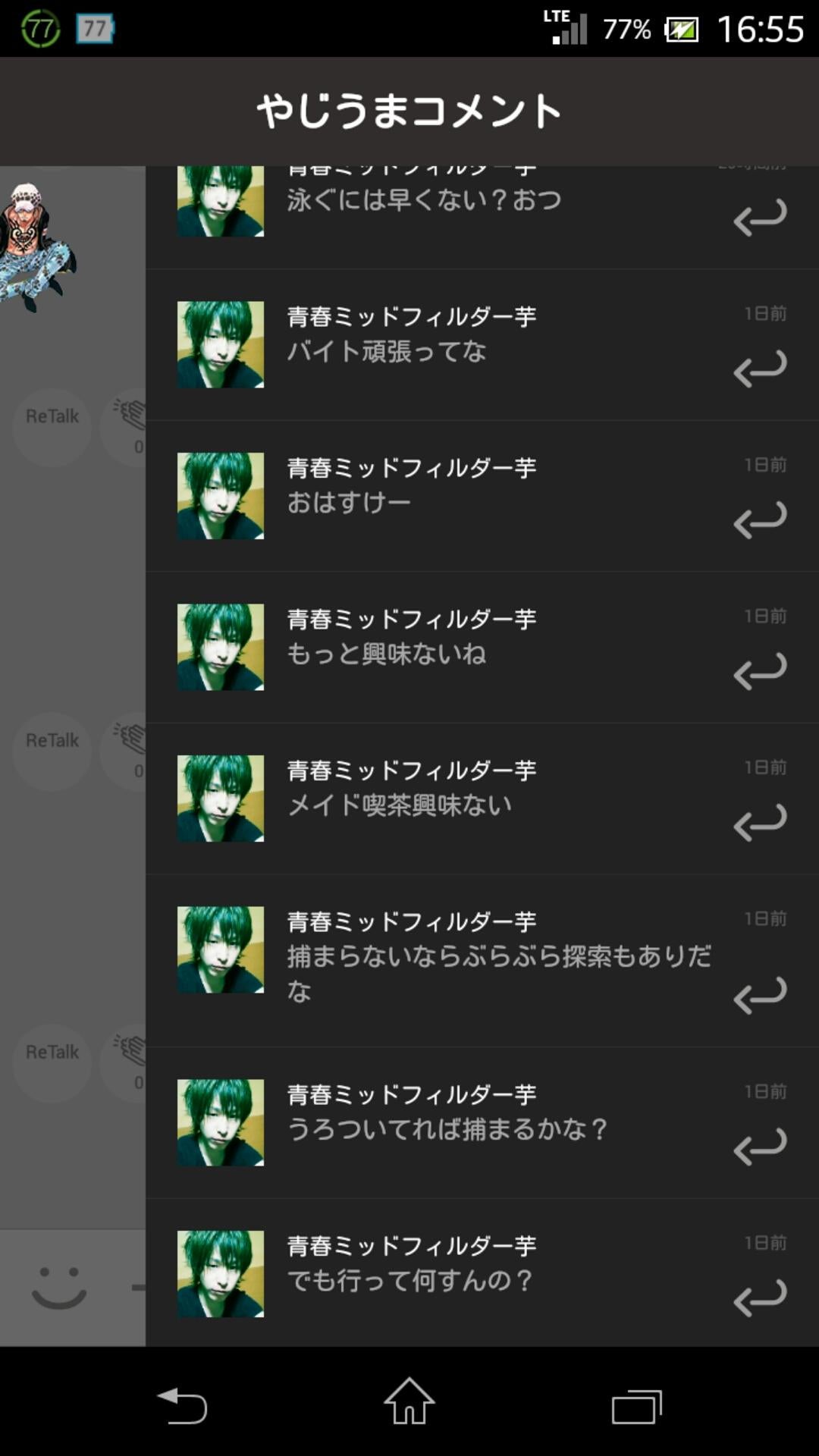Reply to the comment おはすけー

760,520
